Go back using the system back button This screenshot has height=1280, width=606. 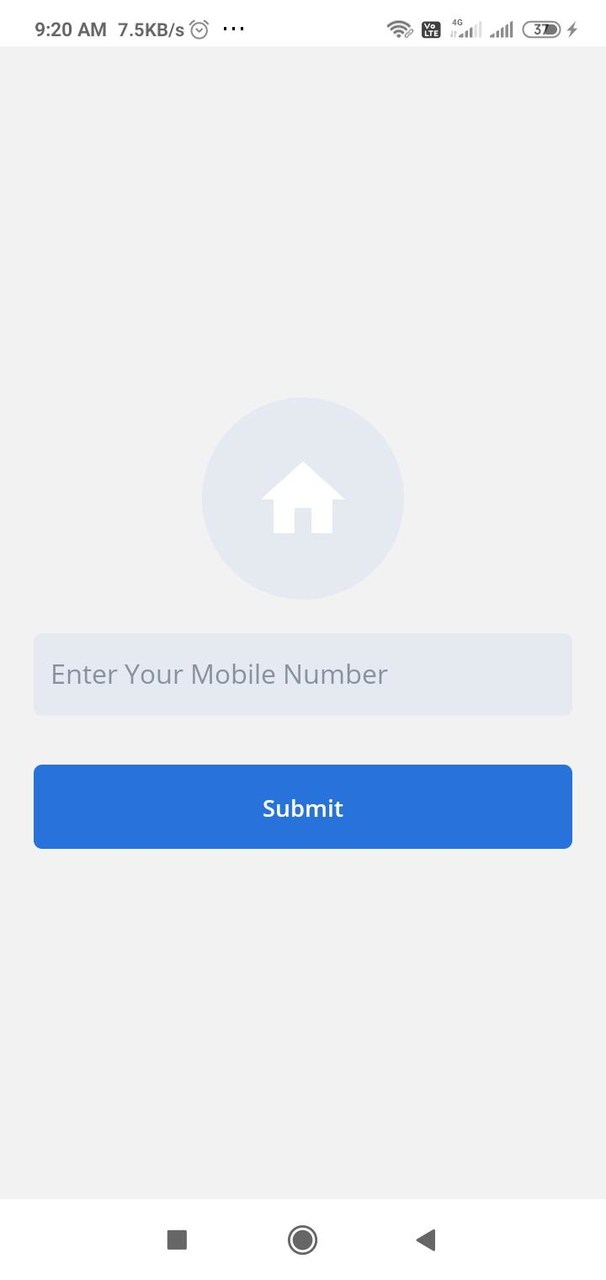point(426,1240)
